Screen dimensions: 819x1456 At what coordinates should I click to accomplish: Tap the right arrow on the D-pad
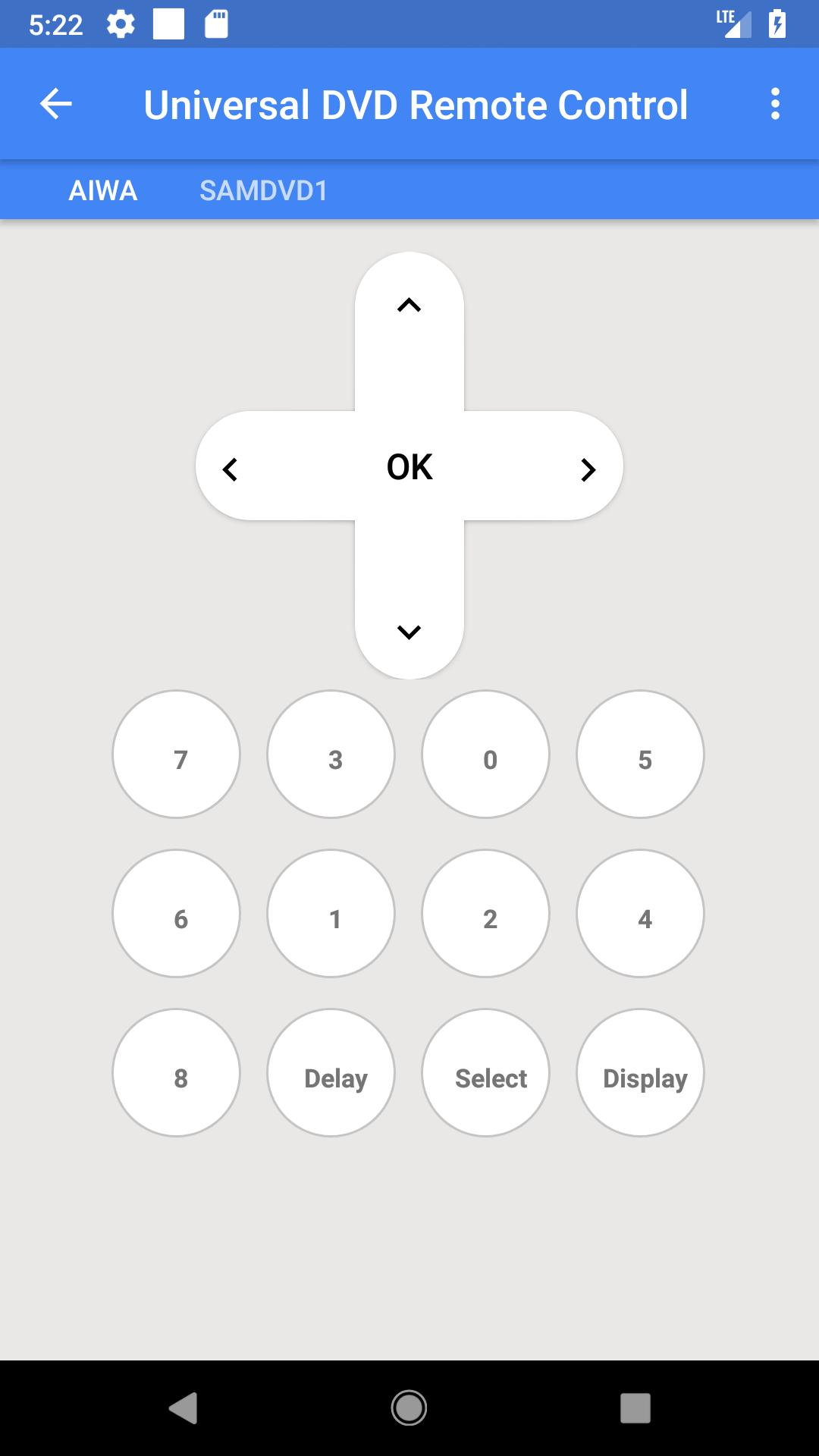[588, 469]
